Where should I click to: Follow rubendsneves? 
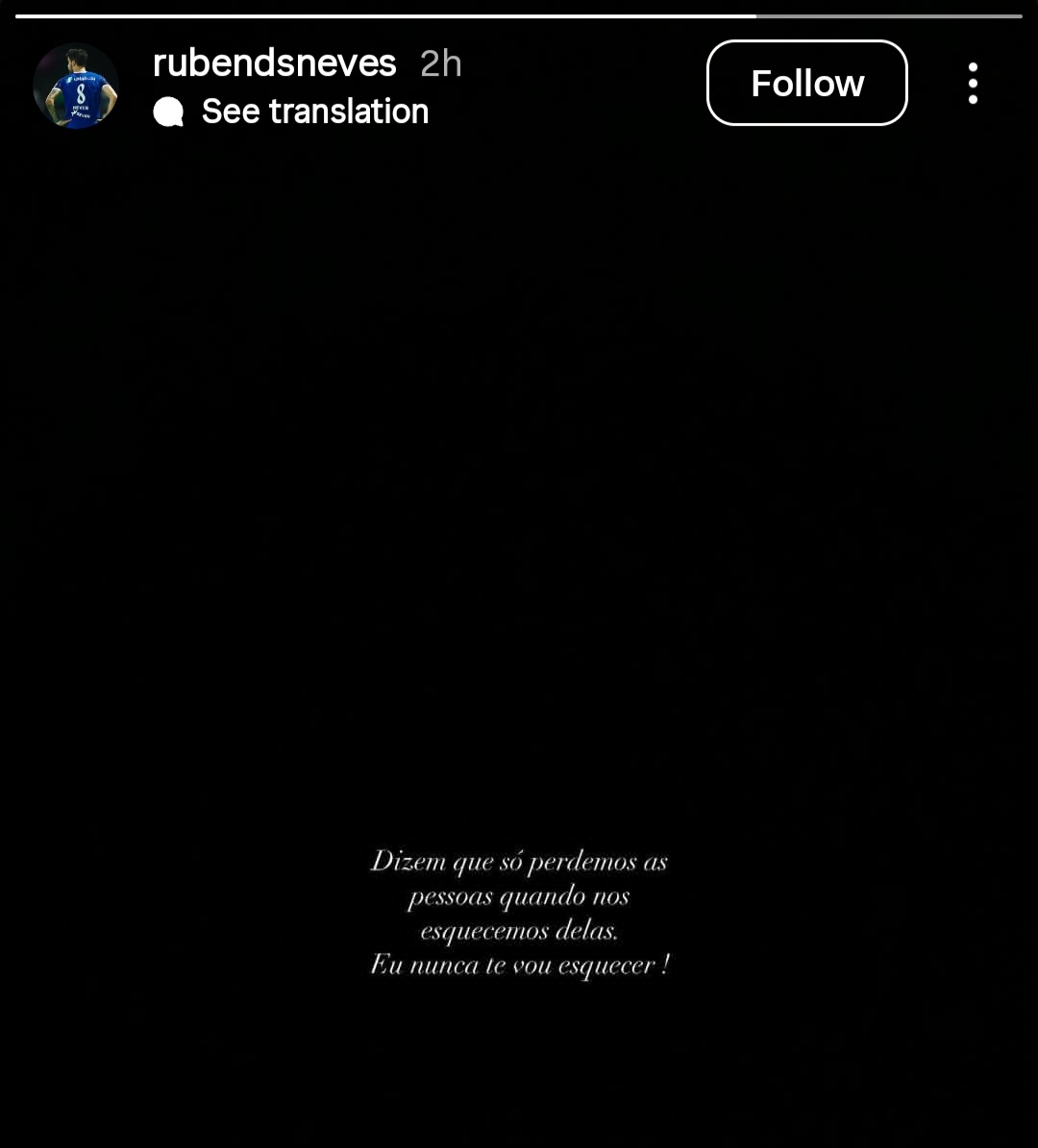tap(806, 83)
